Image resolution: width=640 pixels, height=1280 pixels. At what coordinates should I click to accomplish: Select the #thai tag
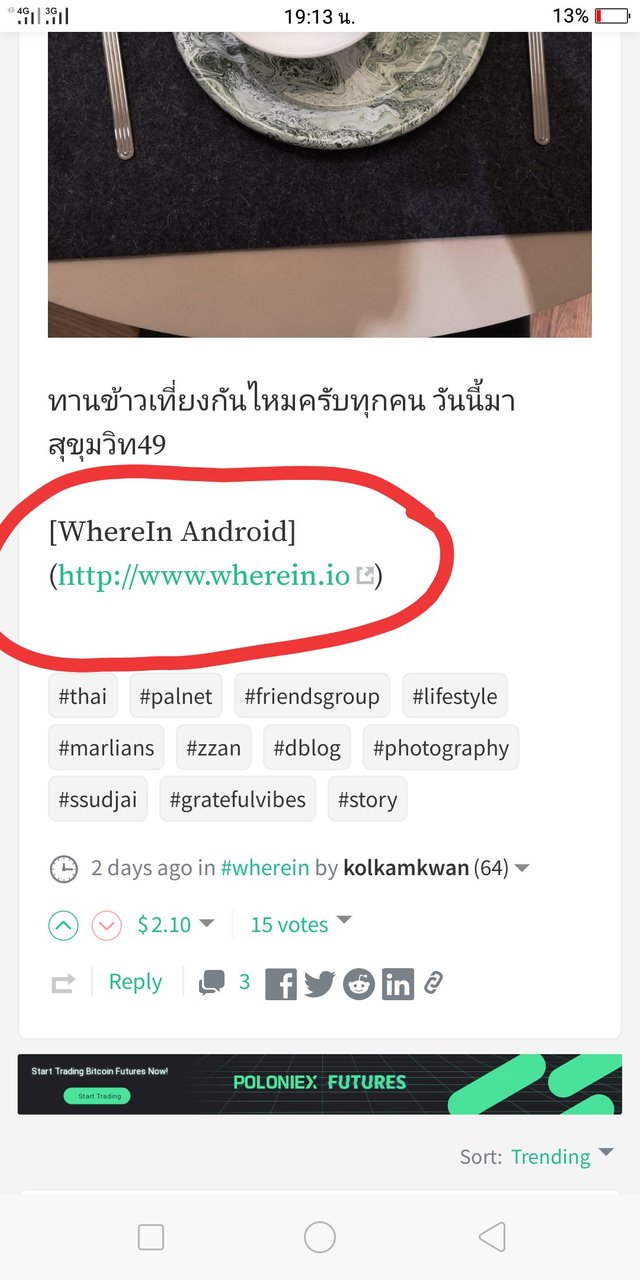(82, 696)
